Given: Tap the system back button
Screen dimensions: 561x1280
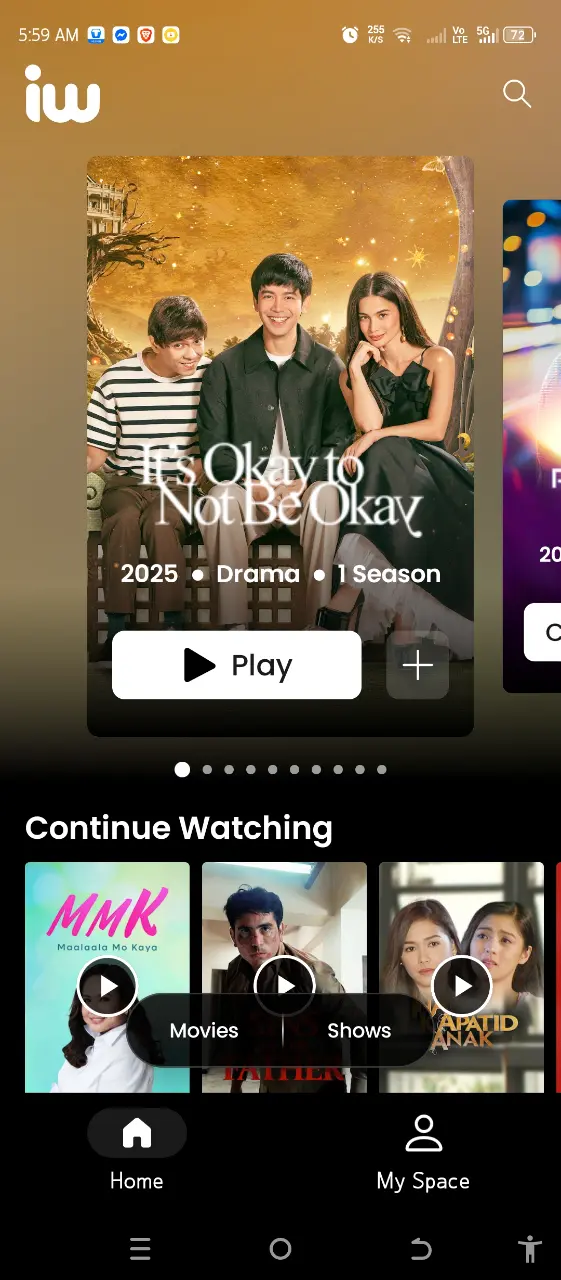Looking at the screenshot, I should point(421,1249).
